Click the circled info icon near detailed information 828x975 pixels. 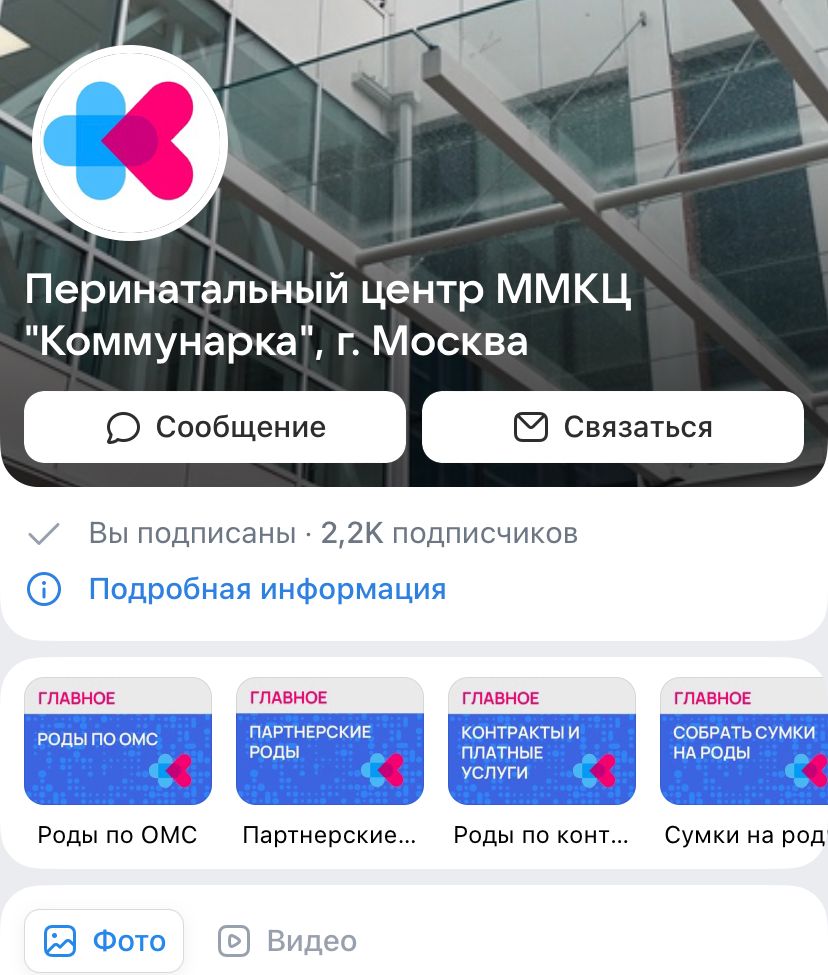tap(44, 589)
